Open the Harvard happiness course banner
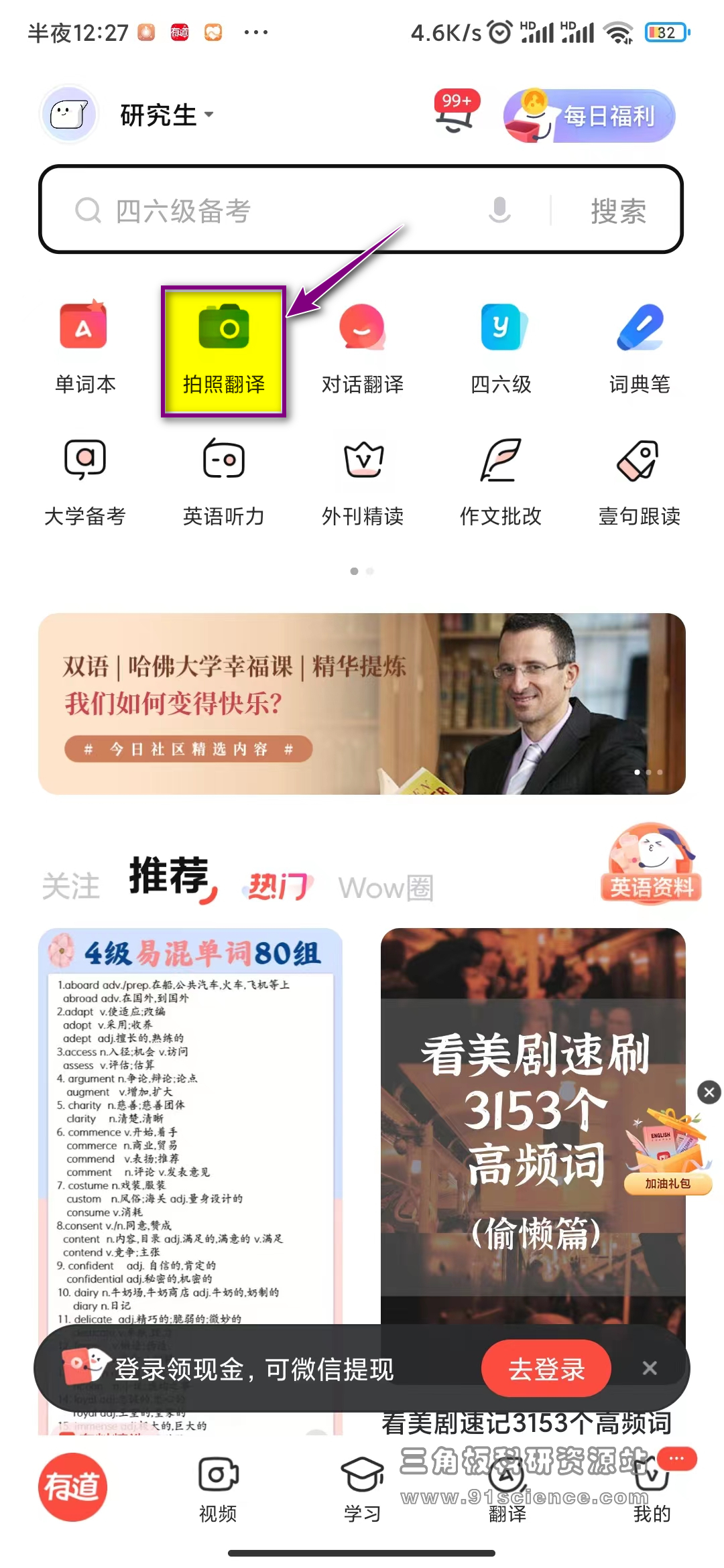 (x=362, y=704)
